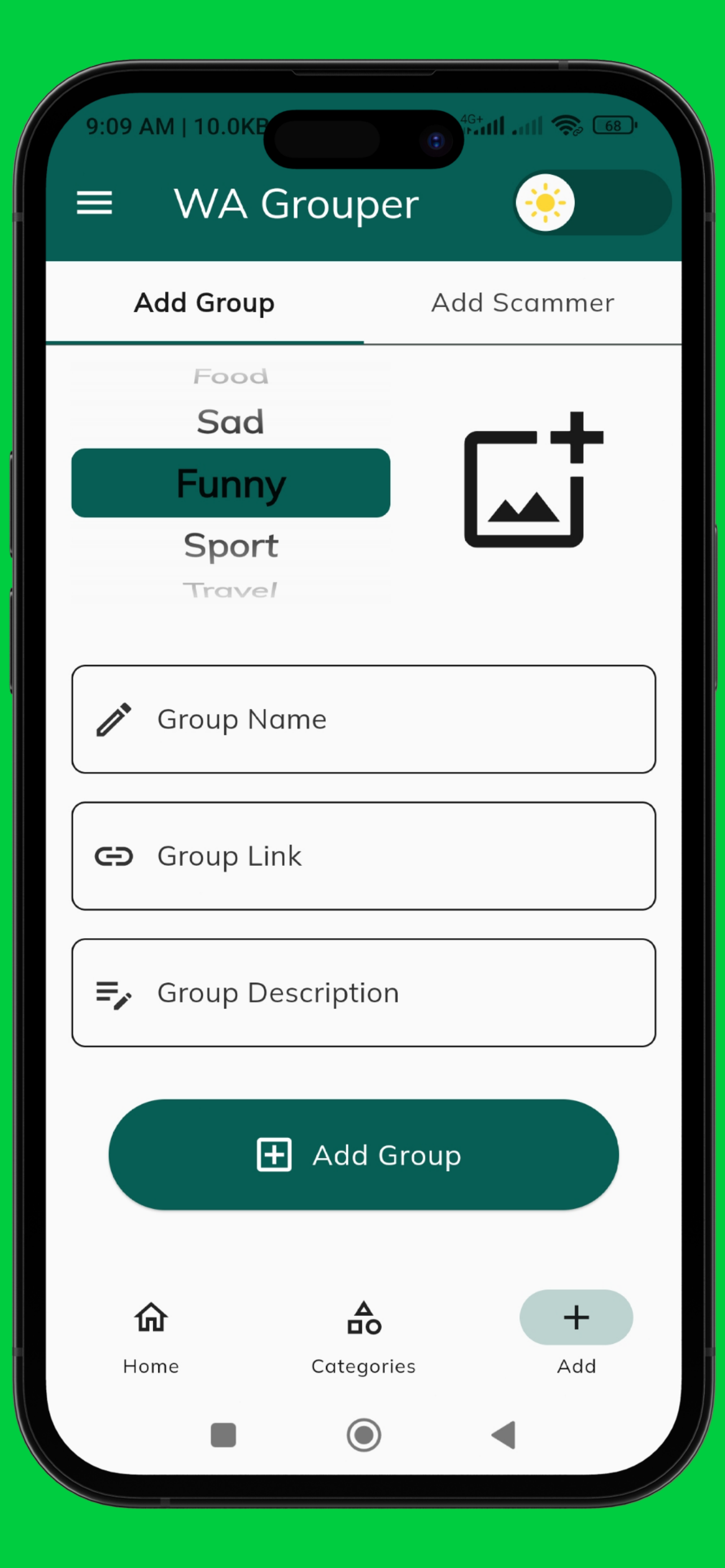The width and height of the screenshot is (725, 1568).
Task: Tap the system back button
Action: pyautogui.click(x=504, y=1435)
